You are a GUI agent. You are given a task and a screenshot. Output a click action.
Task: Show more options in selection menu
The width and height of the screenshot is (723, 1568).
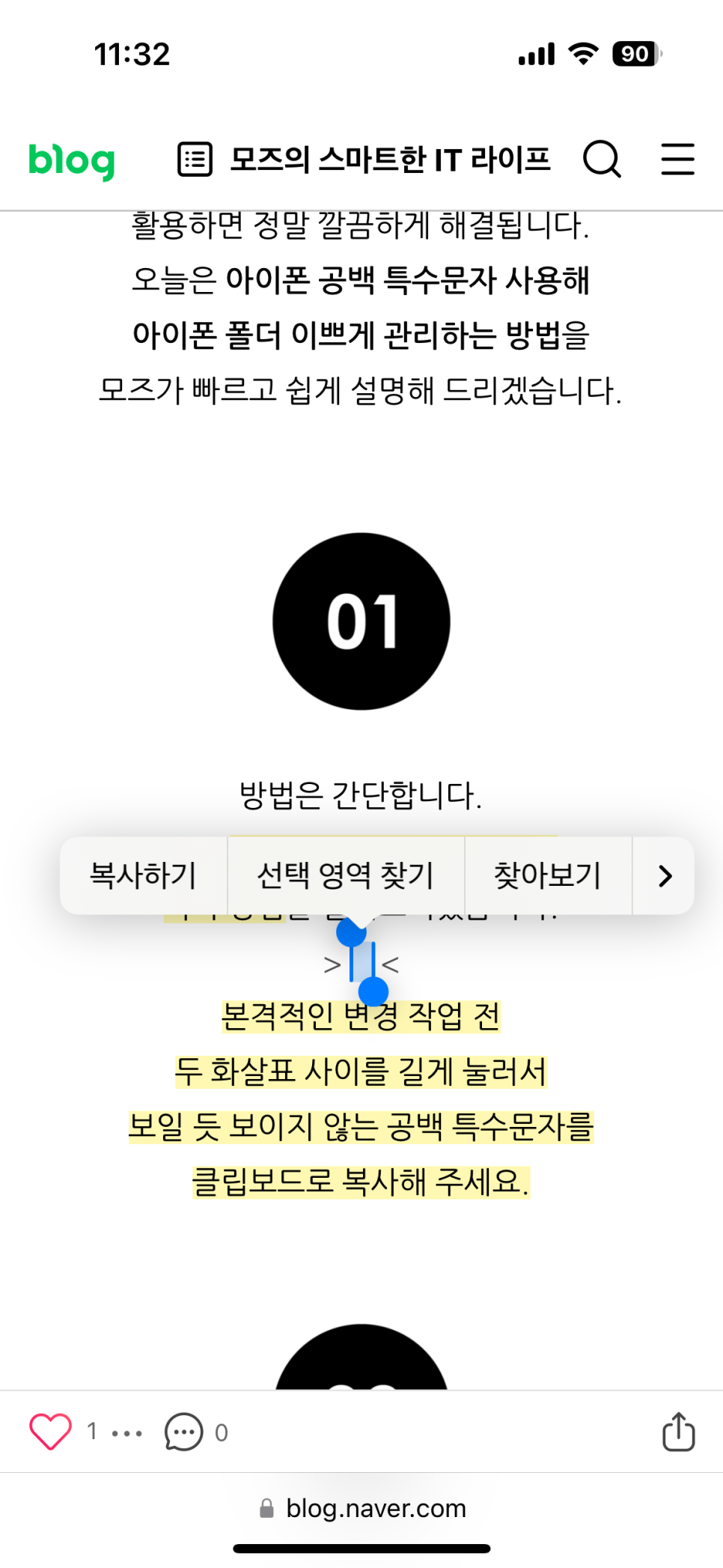pyautogui.click(x=664, y=875)
